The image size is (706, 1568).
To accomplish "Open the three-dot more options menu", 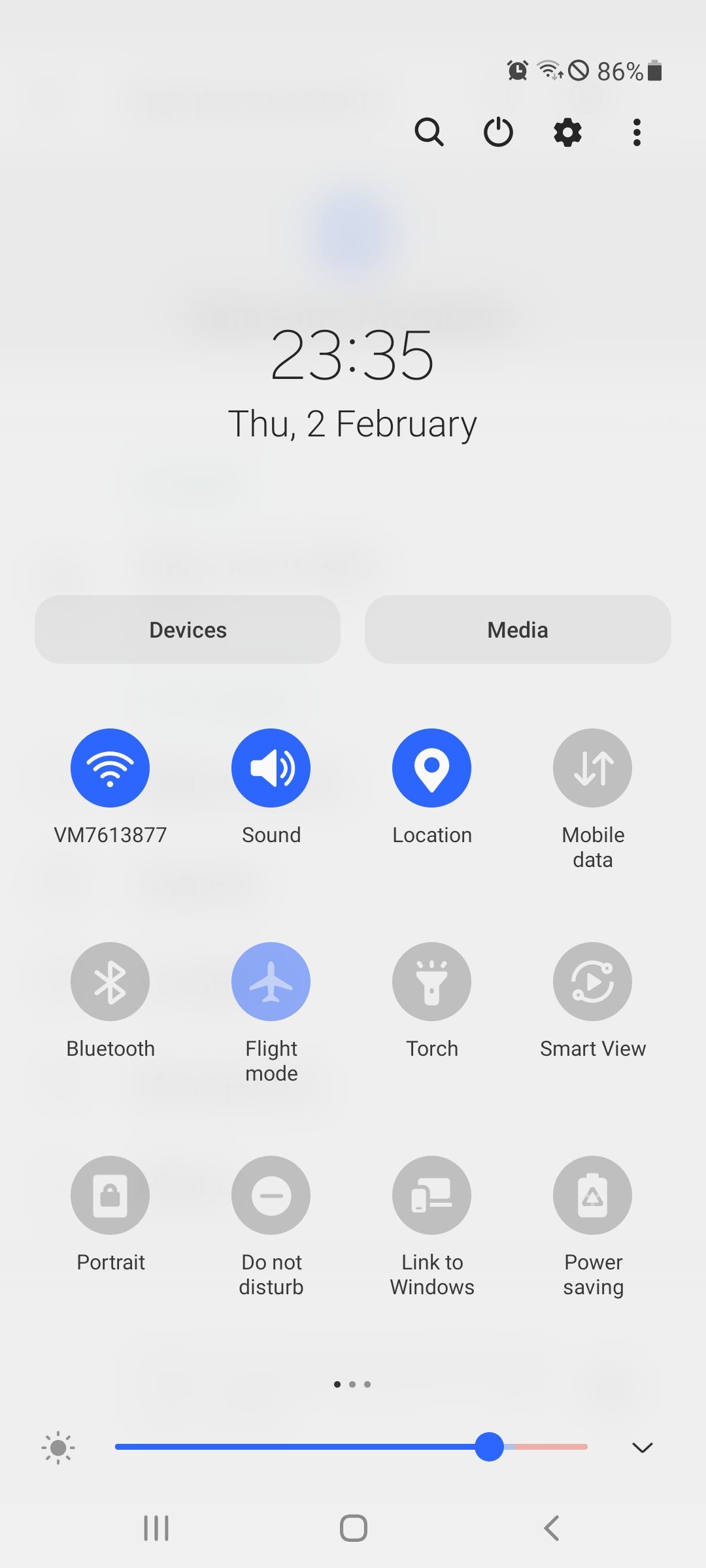I will [x=637, y=132].
